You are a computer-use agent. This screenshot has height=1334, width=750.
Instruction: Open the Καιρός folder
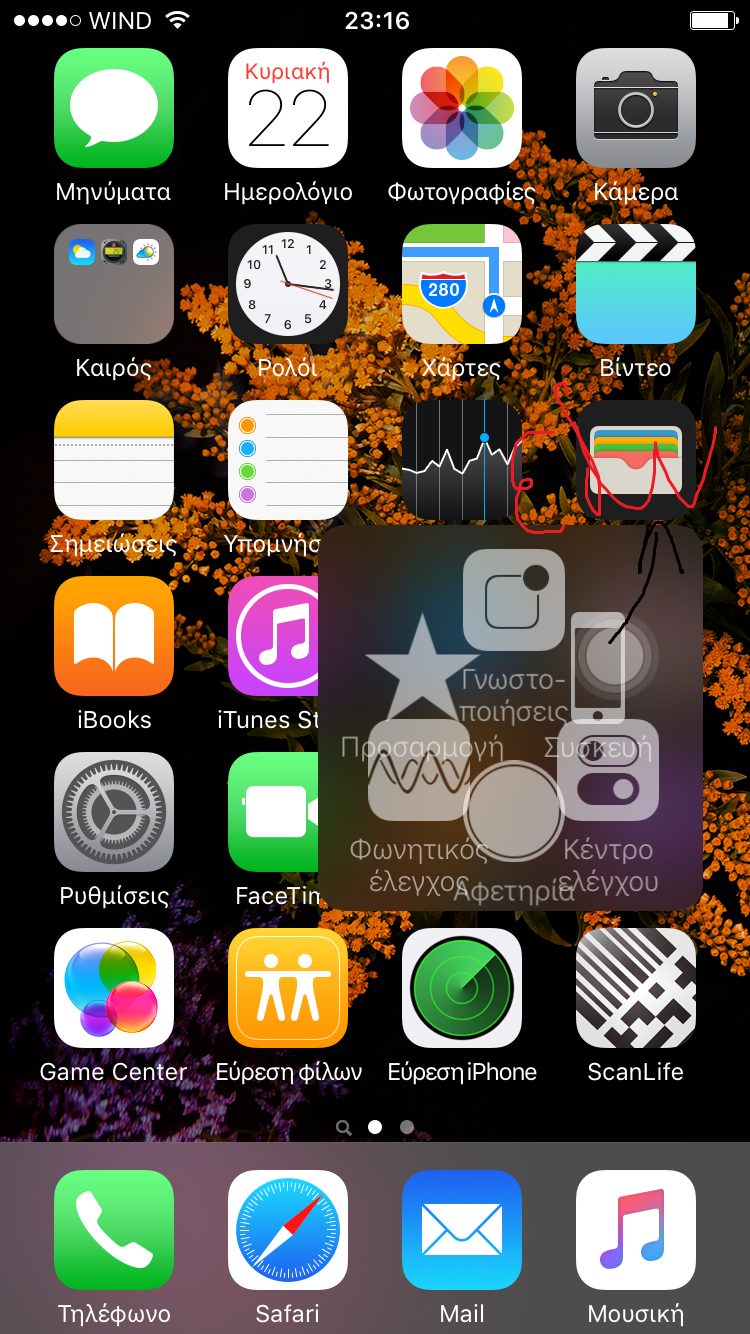click(114, 284)
